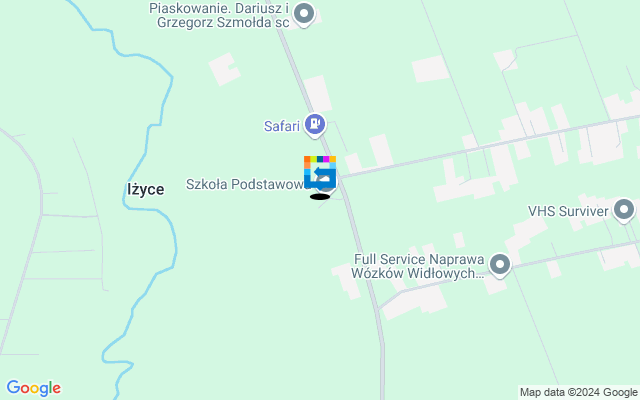The image size is (640, 400).
Task: Open the VHS Surviver place marker
Action: 625,211
